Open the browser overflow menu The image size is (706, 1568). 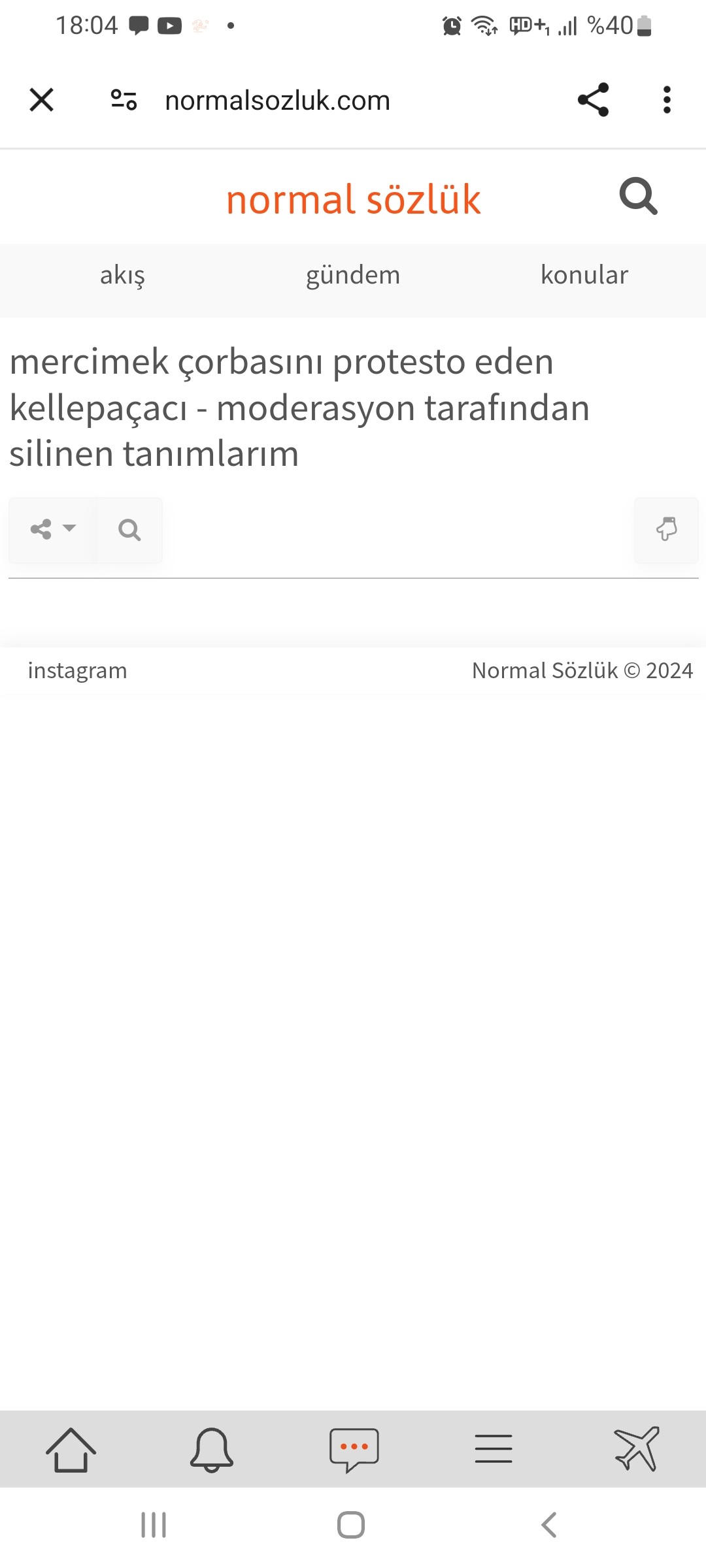point(666,100)
